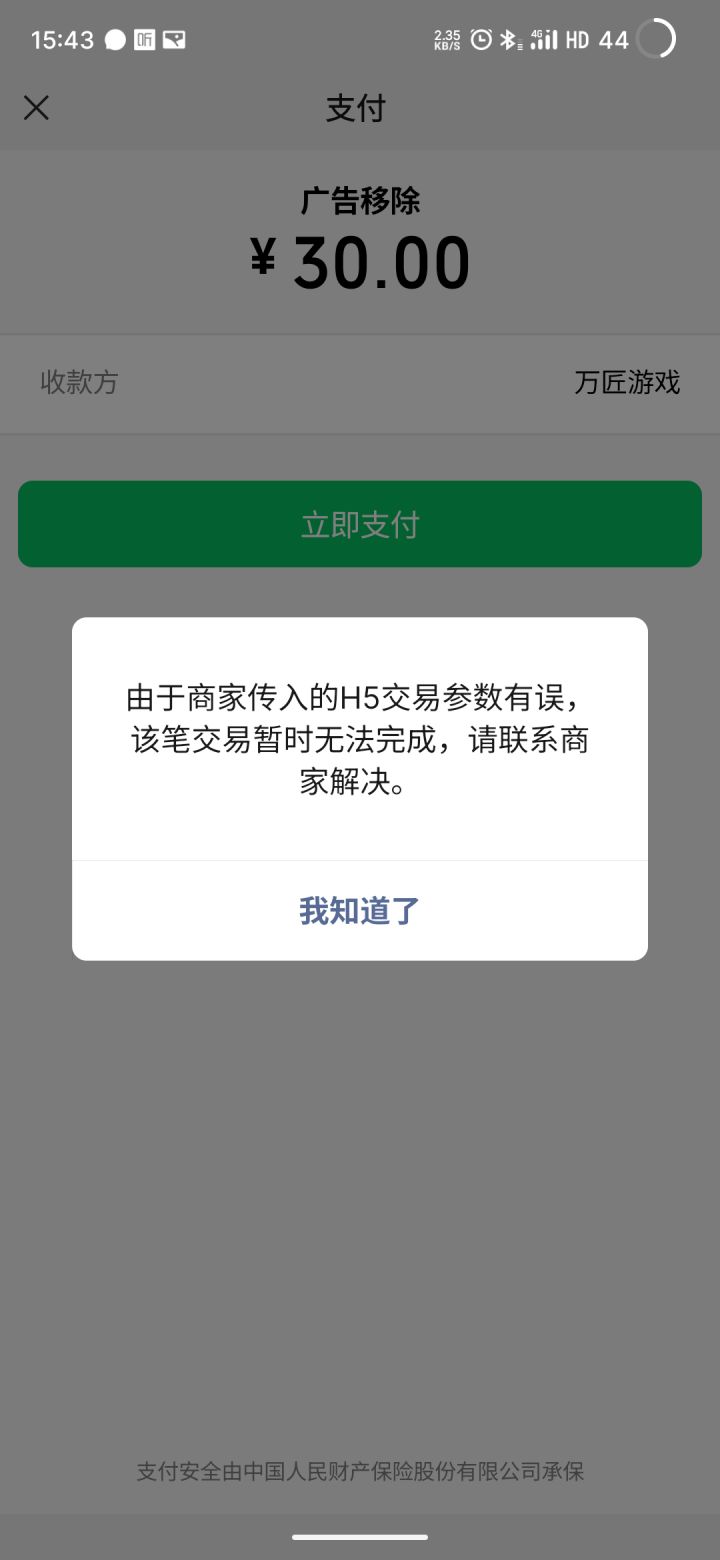Tap the X to close the payment page
The width and height of the screenshot is (720, 1560).
click(36, 107)
